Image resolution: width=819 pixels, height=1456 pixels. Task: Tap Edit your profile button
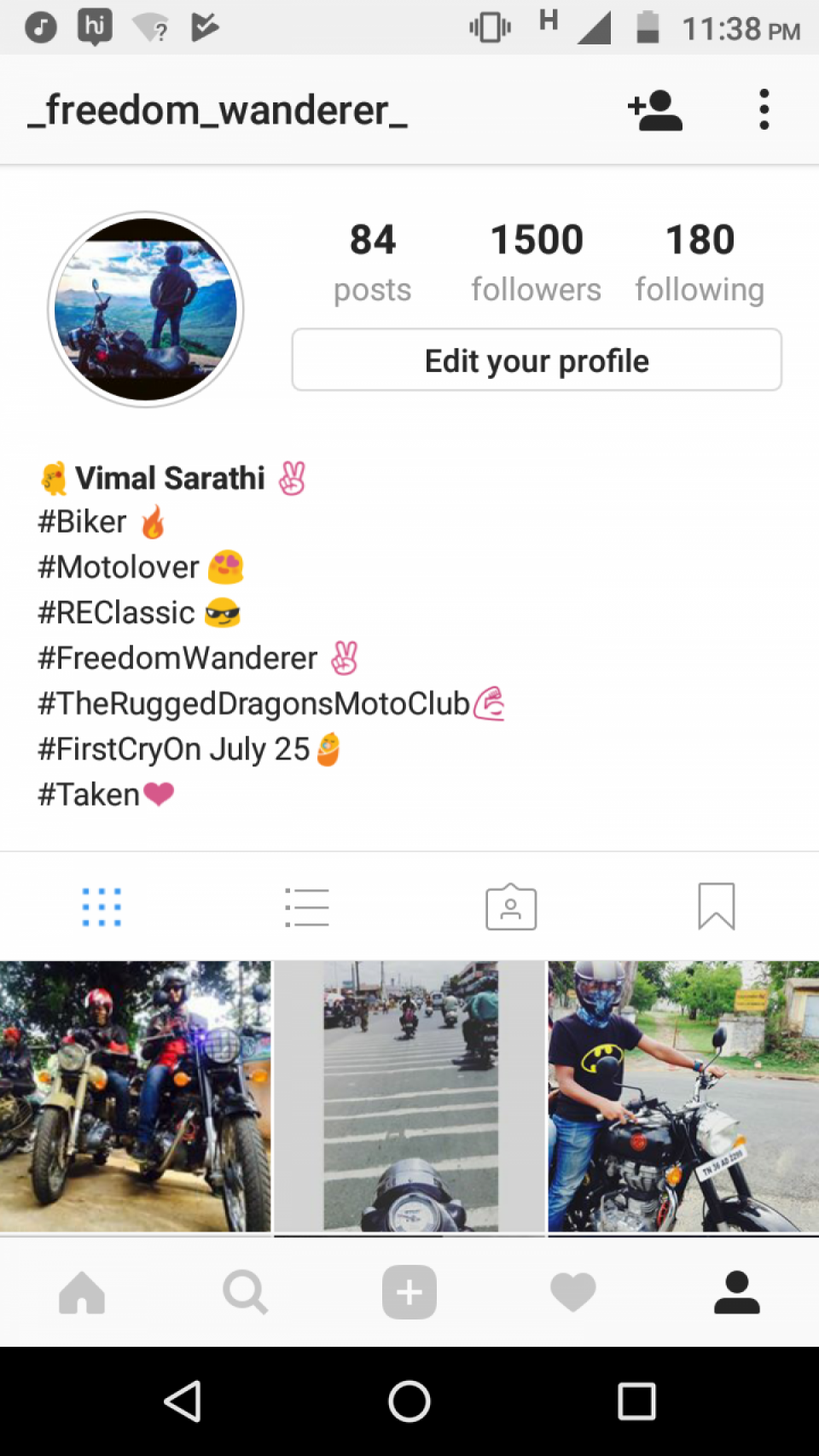pyautogui.click(x=537, y=360)
